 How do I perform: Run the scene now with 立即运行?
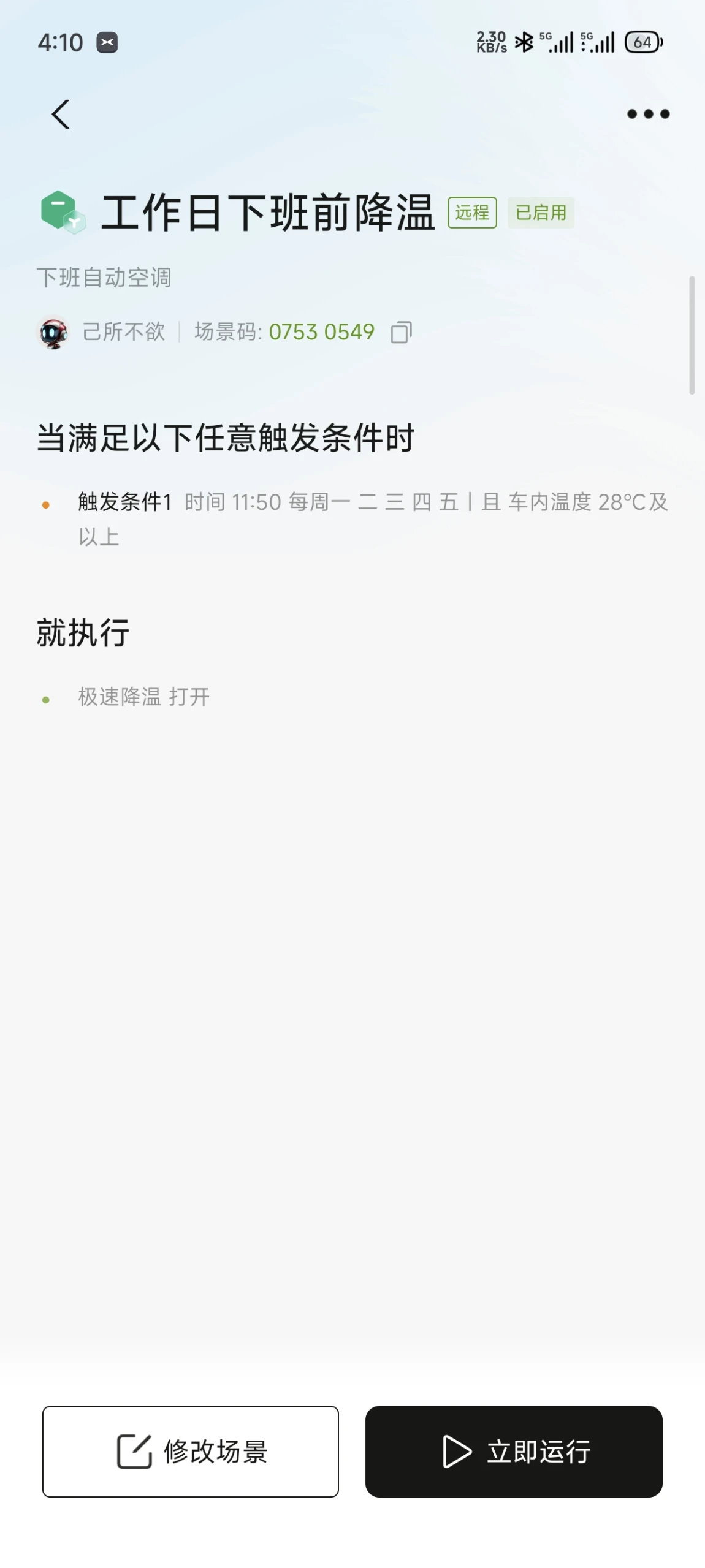[x=514, y=1452]
